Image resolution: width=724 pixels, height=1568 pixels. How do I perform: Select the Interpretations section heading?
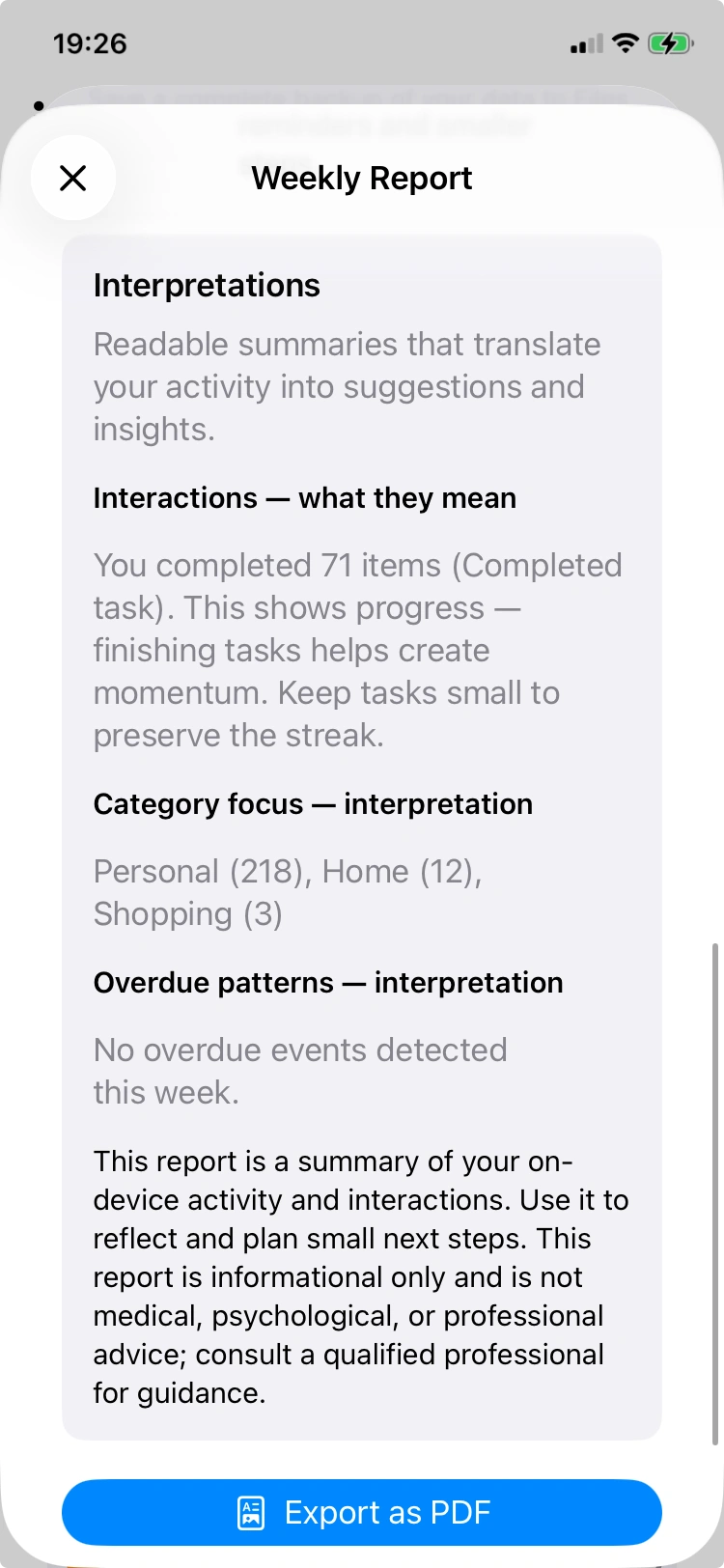pos(206,285)
